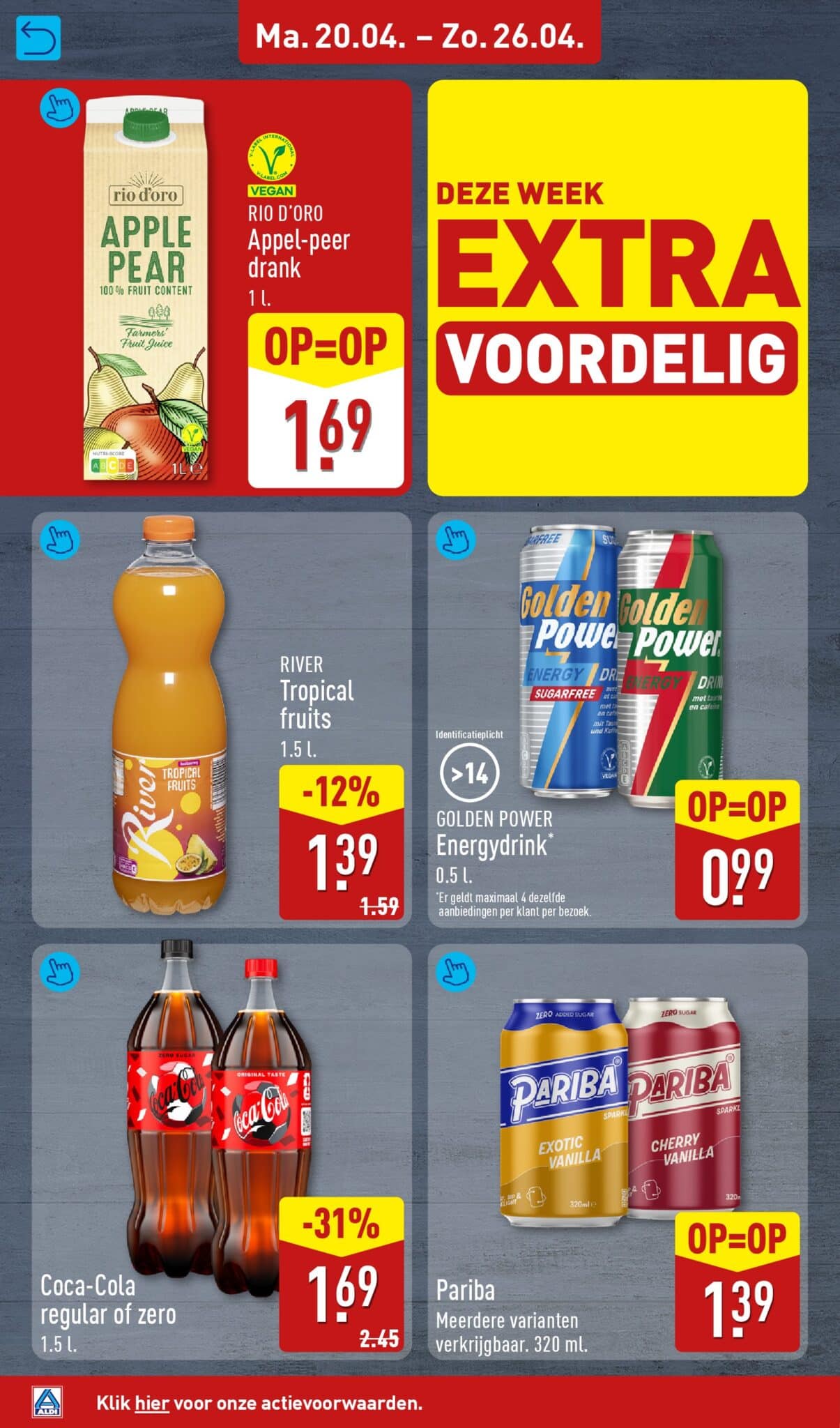Go back using the blue return arrow
840x1428 pixels.
pyautogui.click(x=38, y=38)
